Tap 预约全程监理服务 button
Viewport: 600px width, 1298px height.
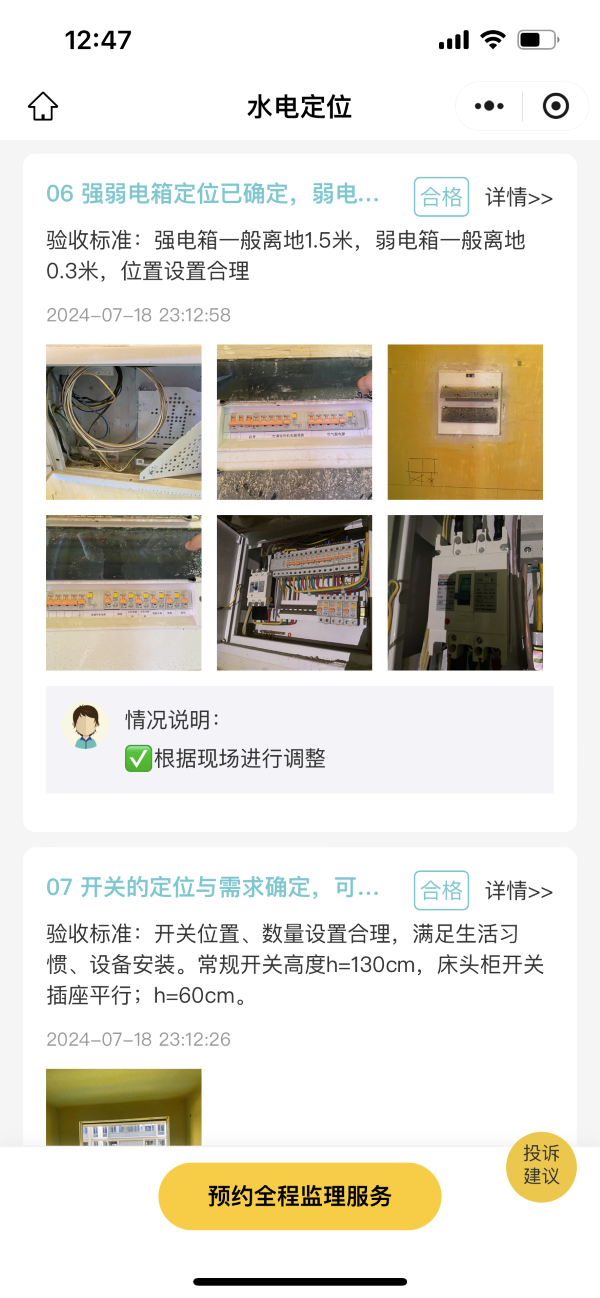click(300, 1196)
